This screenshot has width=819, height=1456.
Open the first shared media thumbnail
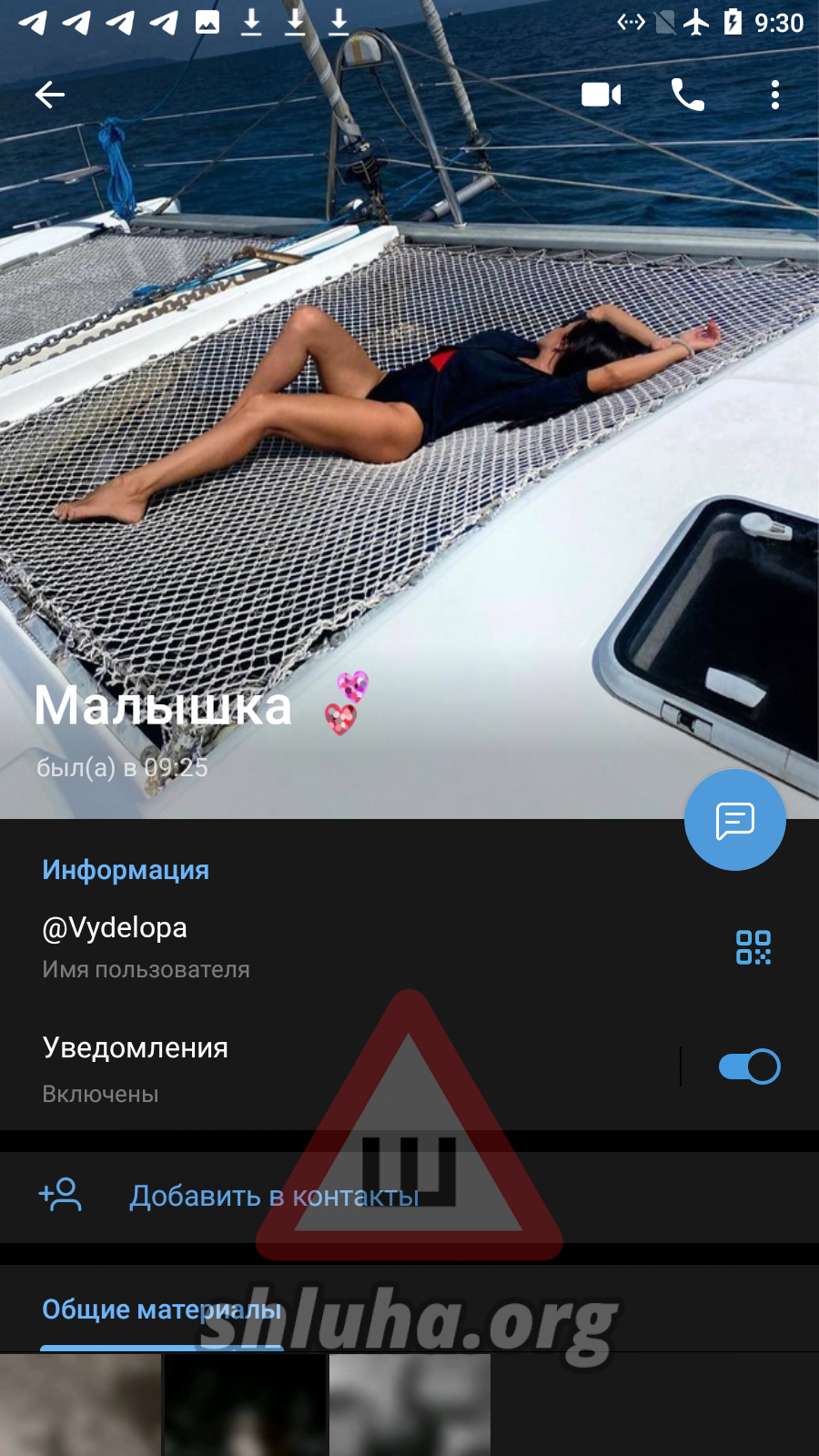pyautogui.click(x=80, y=1405)
